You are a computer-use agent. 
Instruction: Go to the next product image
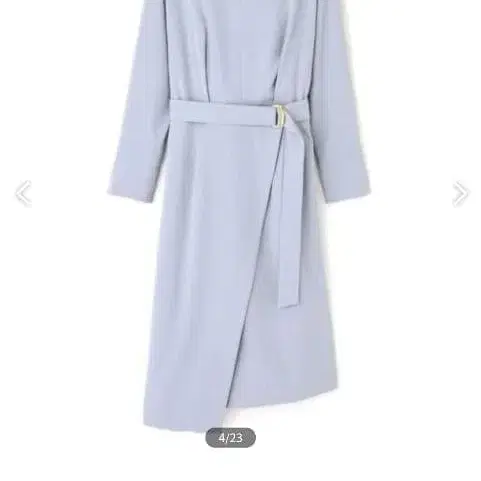coord(461,193)
